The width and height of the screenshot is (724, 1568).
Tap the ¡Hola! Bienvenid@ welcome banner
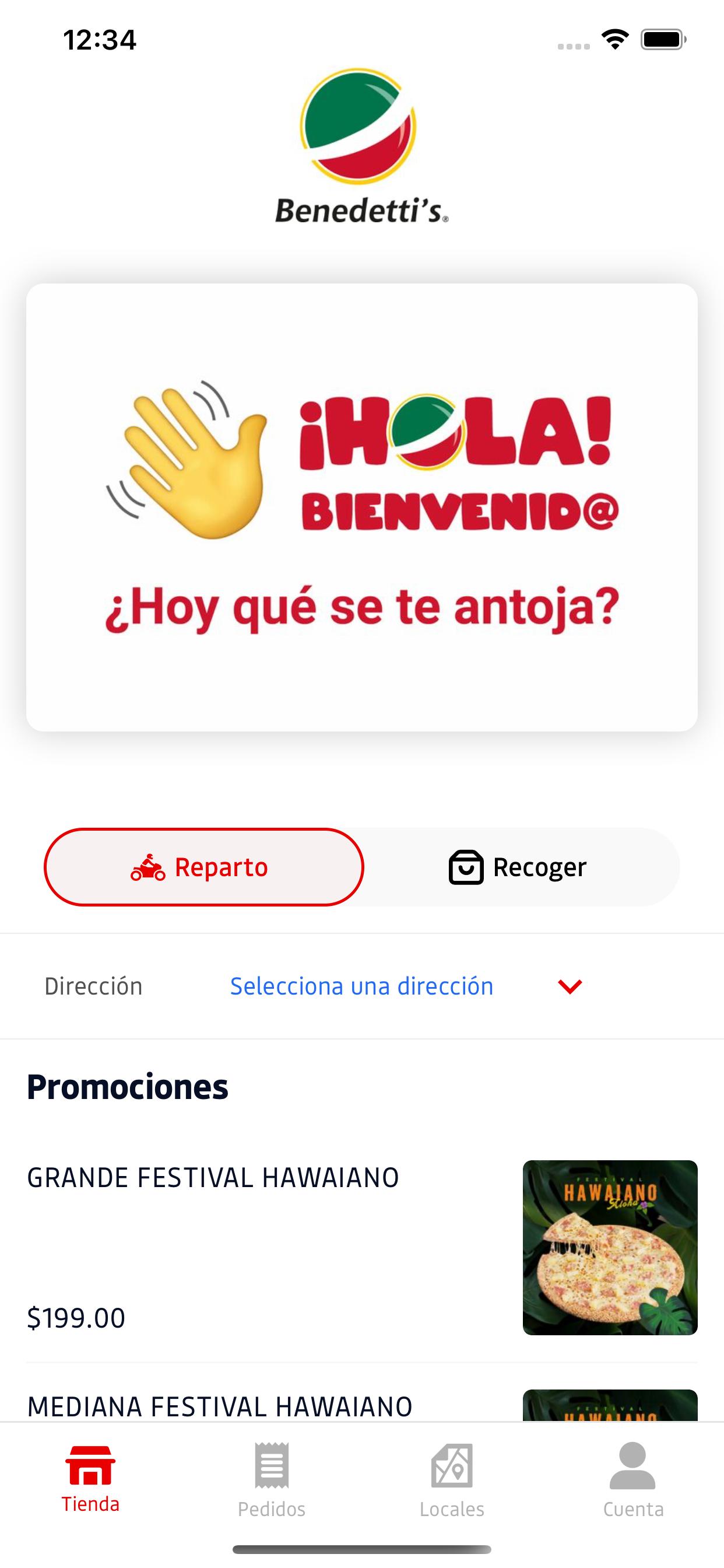(362, 507)
